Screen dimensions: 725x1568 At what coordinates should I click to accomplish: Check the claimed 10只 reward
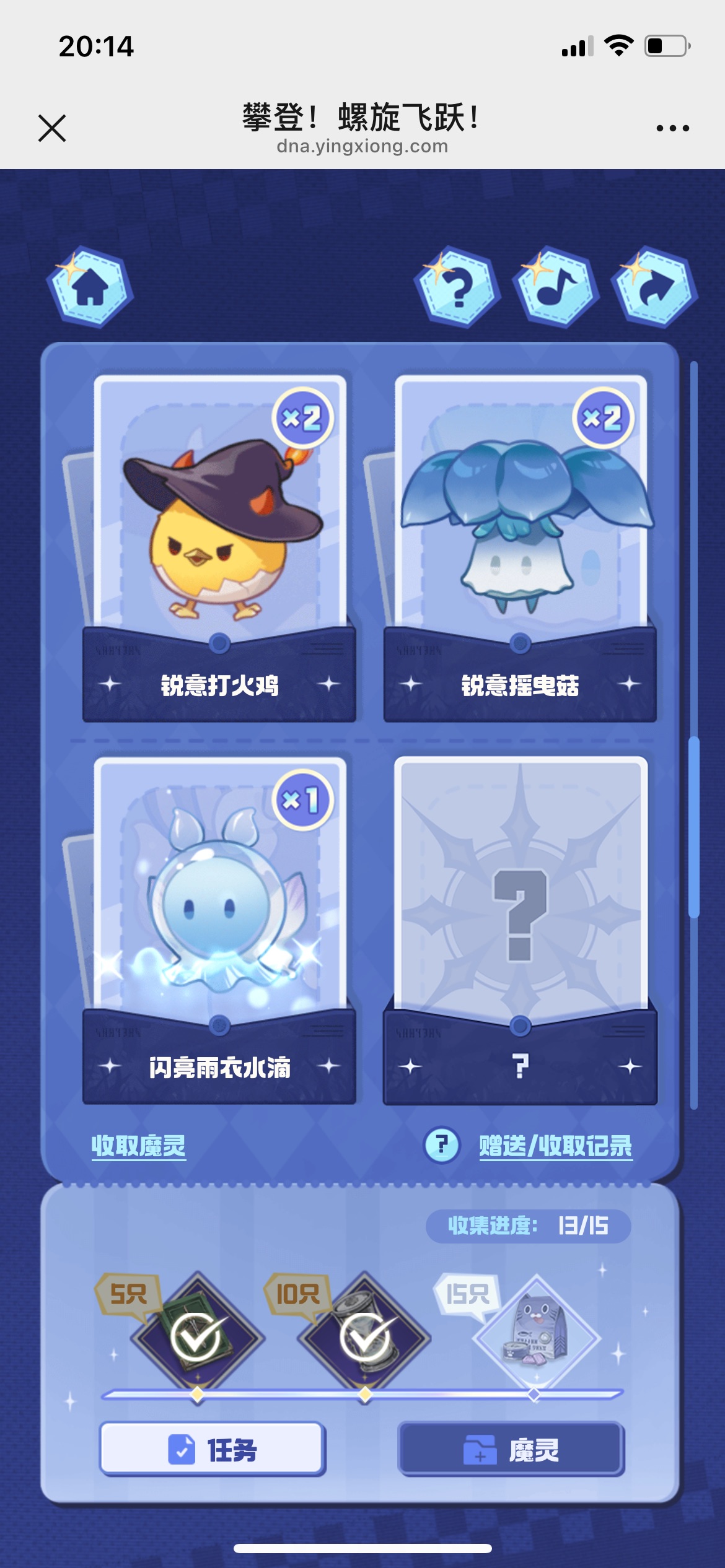(x=364, y=1338)
